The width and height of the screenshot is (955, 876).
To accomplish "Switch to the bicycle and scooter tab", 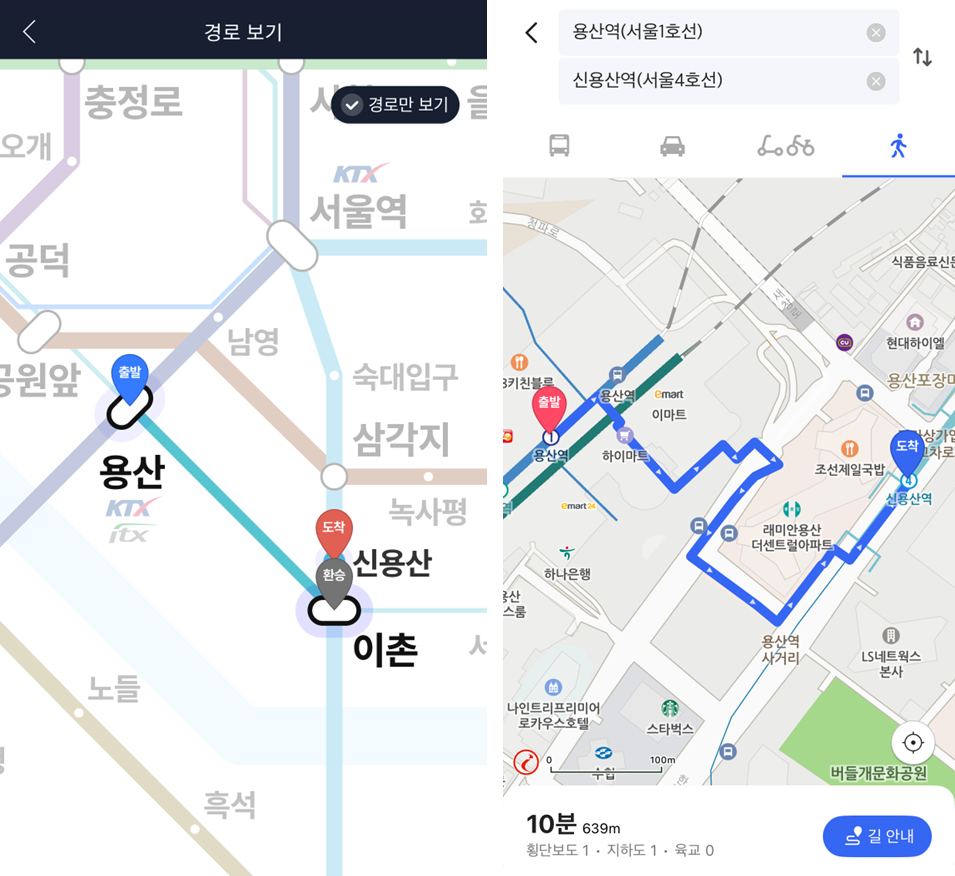I will click(785, 146).
